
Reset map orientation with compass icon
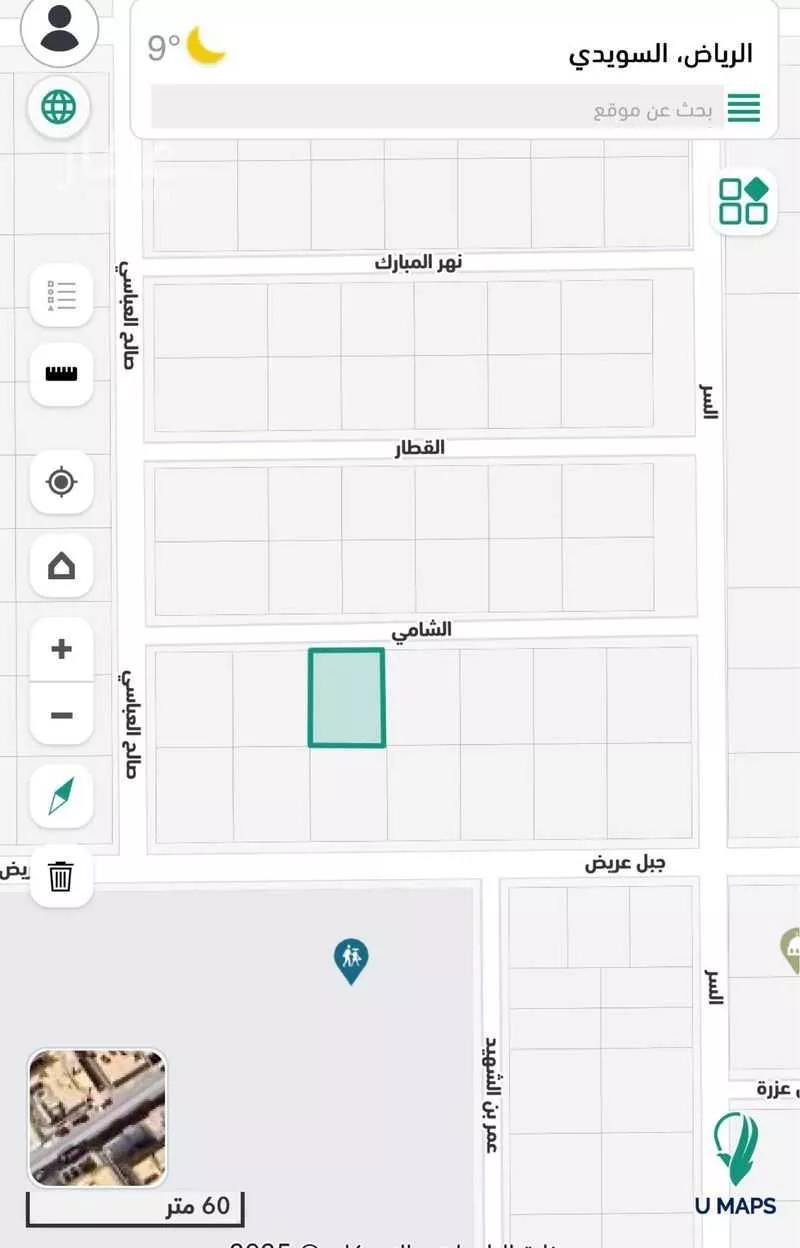click(x=60, y=796)
